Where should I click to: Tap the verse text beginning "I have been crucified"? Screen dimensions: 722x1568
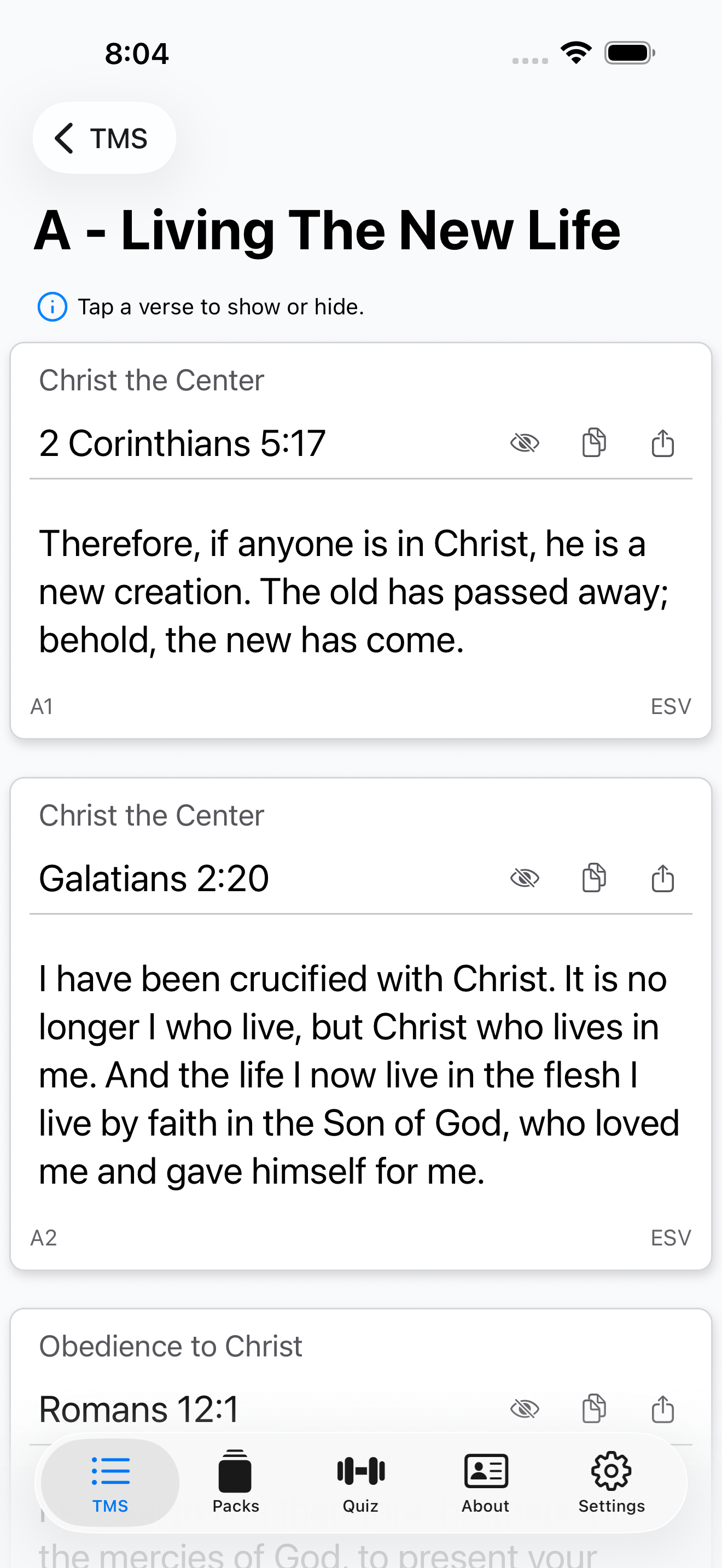359,1075
